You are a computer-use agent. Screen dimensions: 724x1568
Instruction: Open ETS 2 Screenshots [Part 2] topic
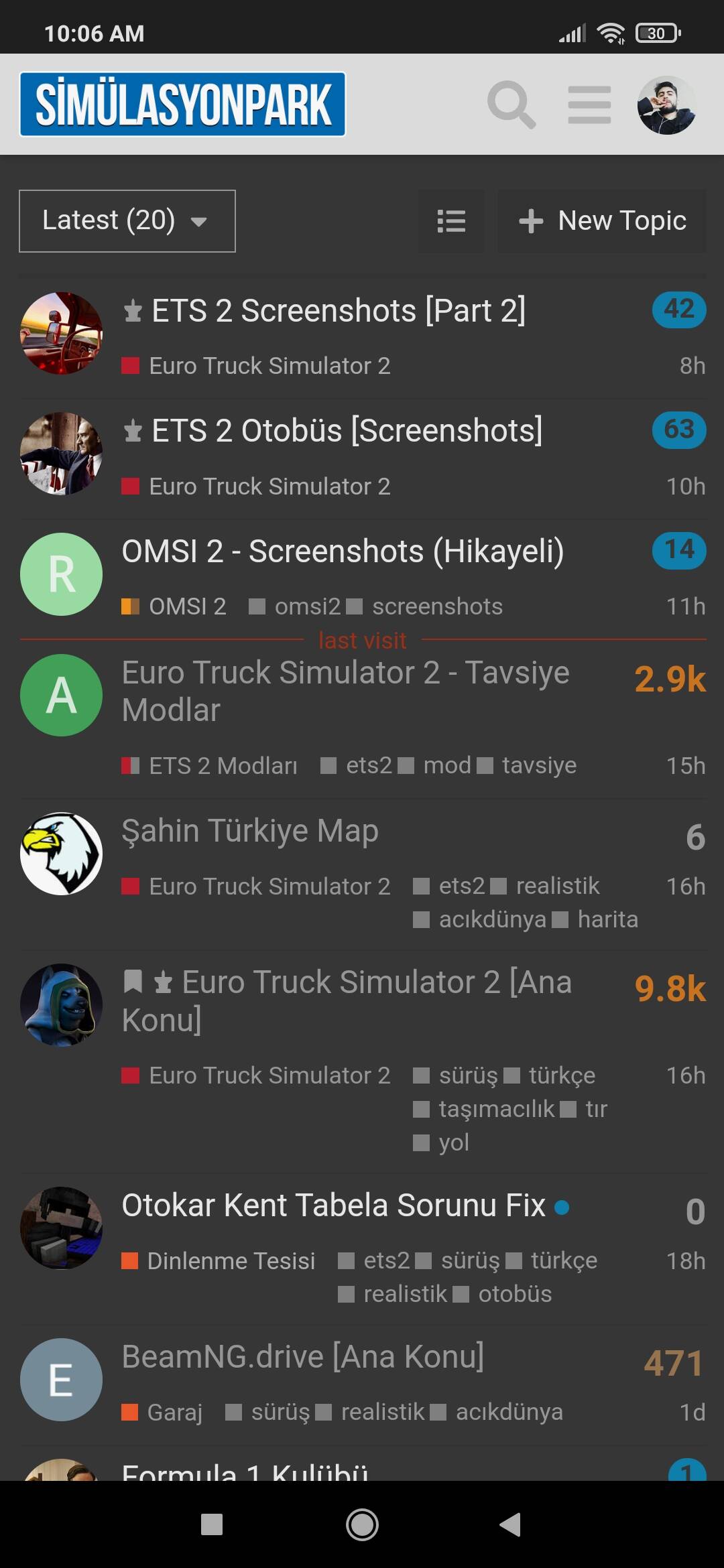point(339,311)
